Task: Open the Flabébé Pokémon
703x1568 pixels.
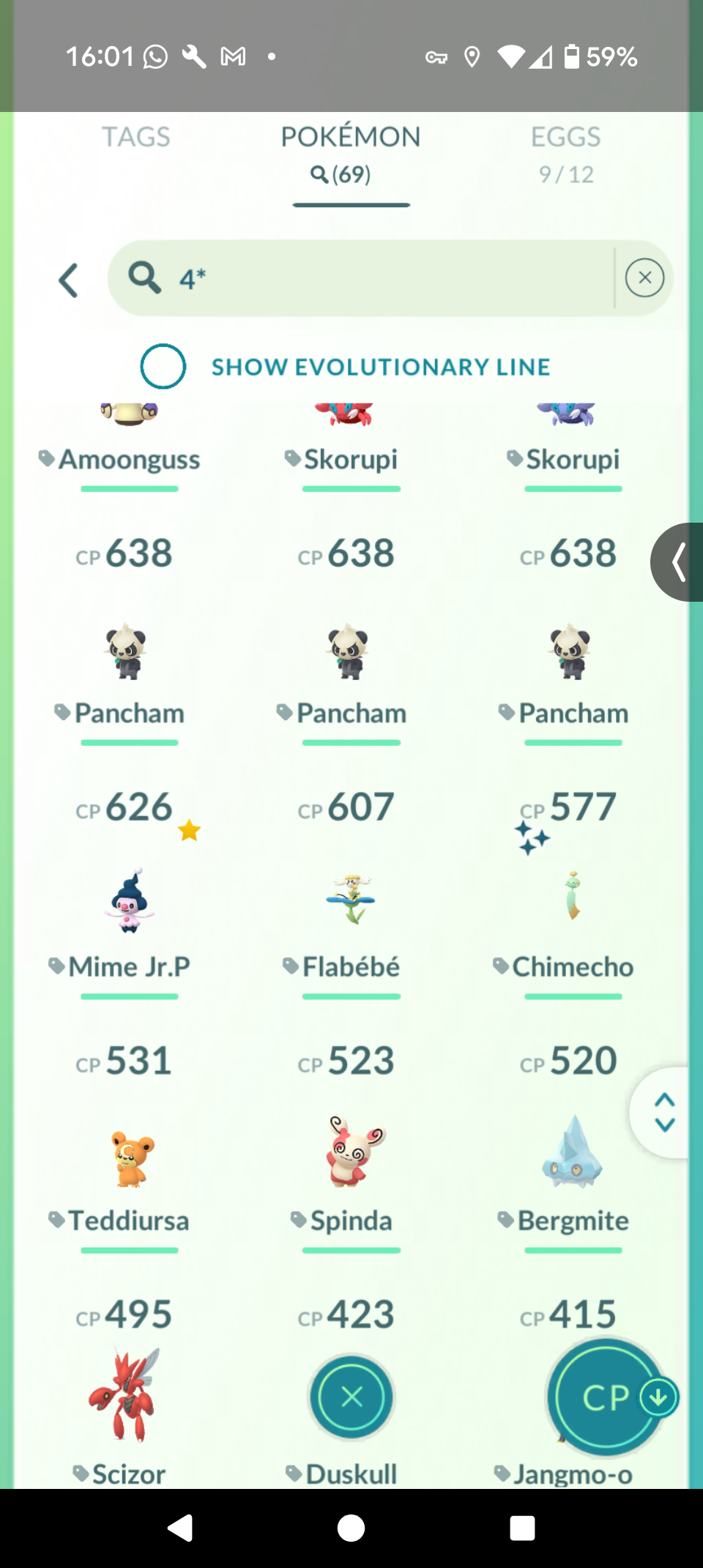Action: pyautogui.click(x=351, y=902)
